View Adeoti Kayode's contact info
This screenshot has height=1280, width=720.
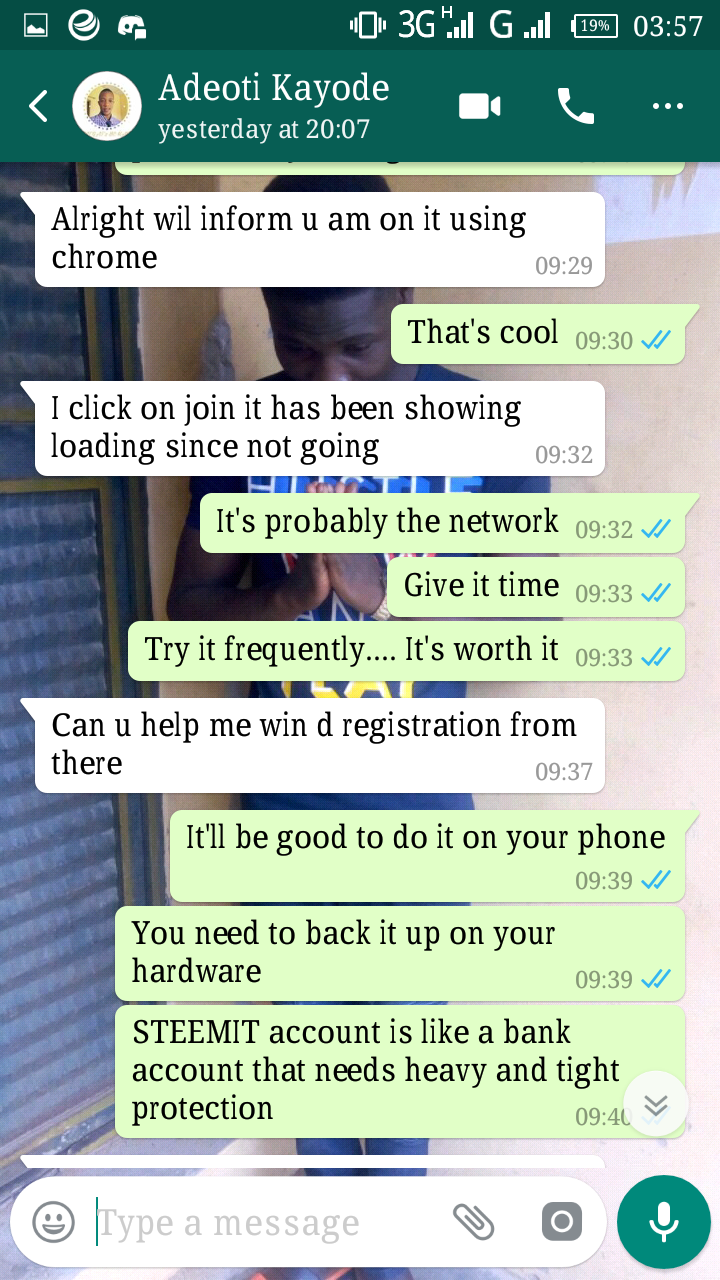[x=273, y=104]
